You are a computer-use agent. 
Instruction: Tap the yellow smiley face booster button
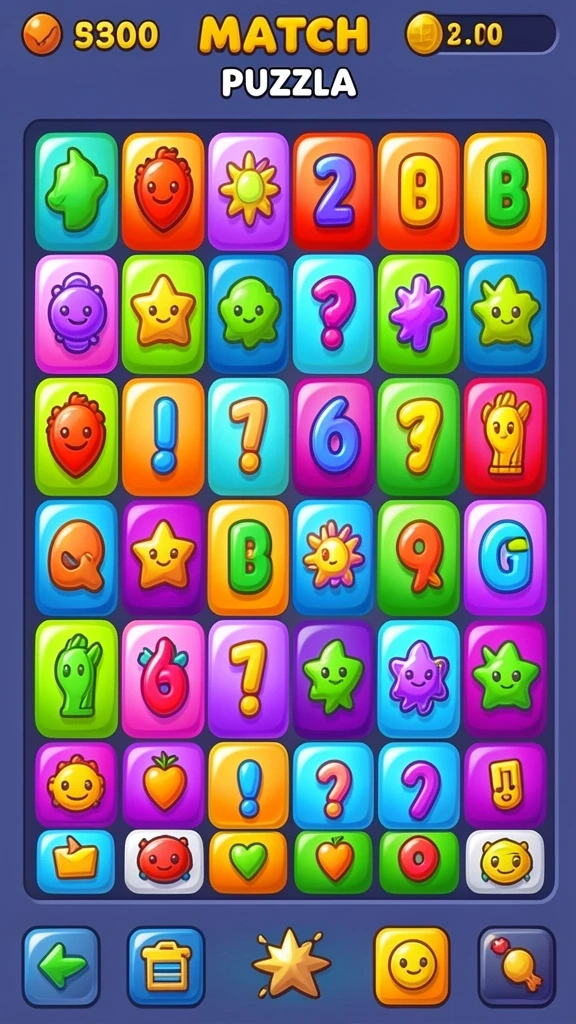pos(412,966)
